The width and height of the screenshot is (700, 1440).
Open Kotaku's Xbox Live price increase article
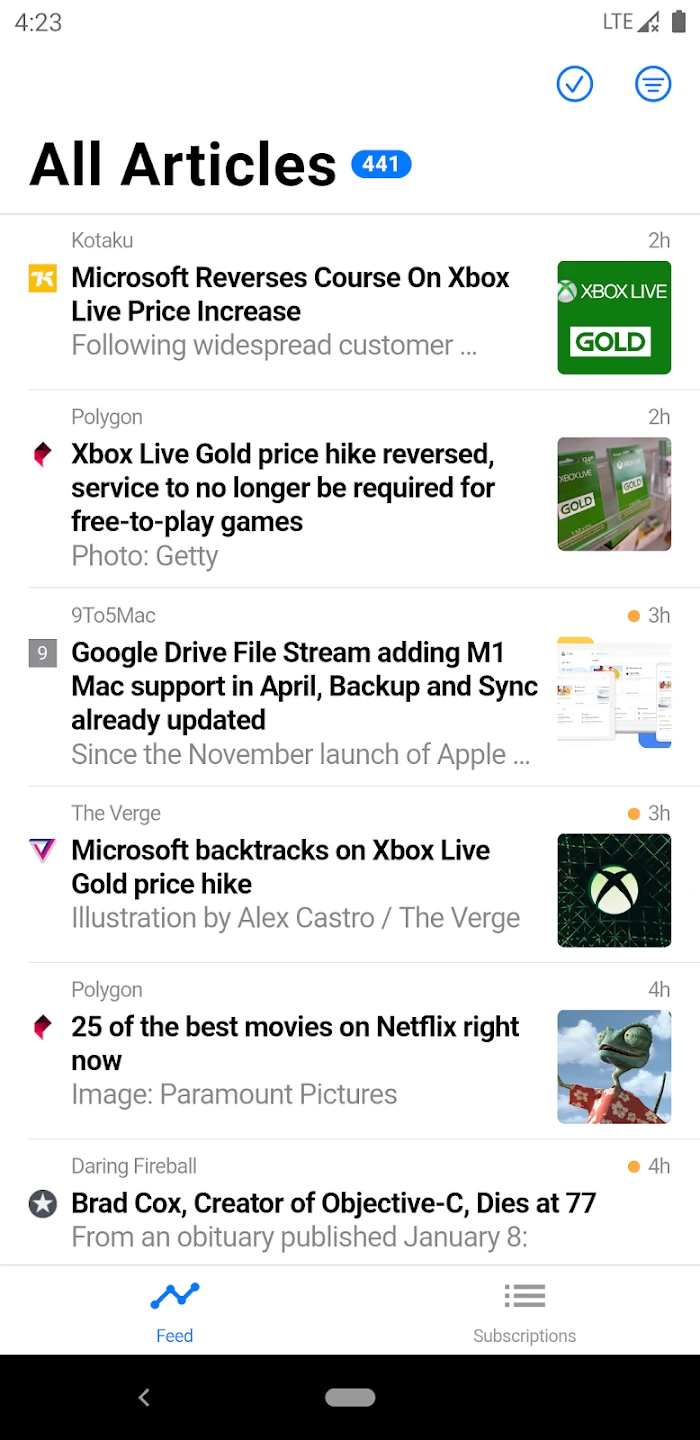290,295
